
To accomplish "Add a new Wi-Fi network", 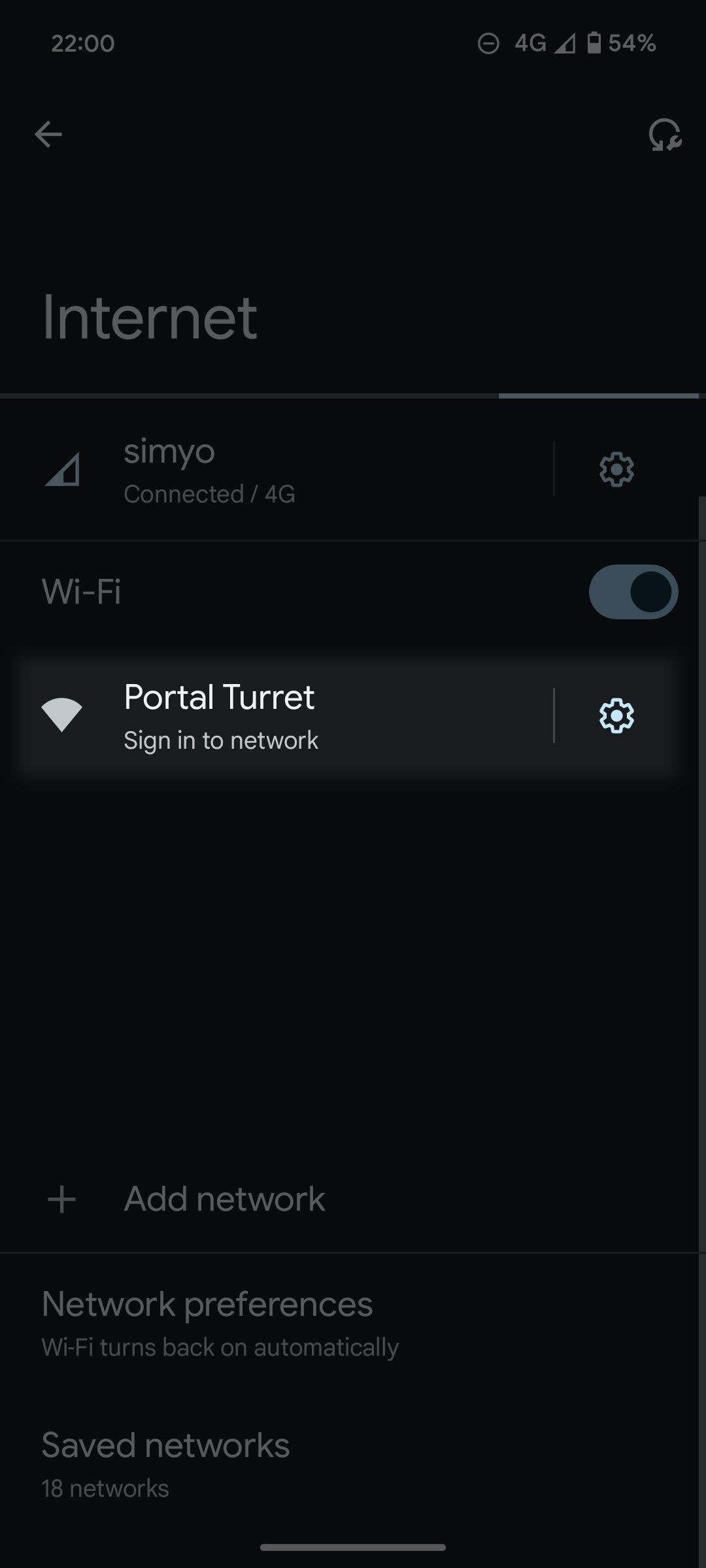I will [x=224, y=1199].
